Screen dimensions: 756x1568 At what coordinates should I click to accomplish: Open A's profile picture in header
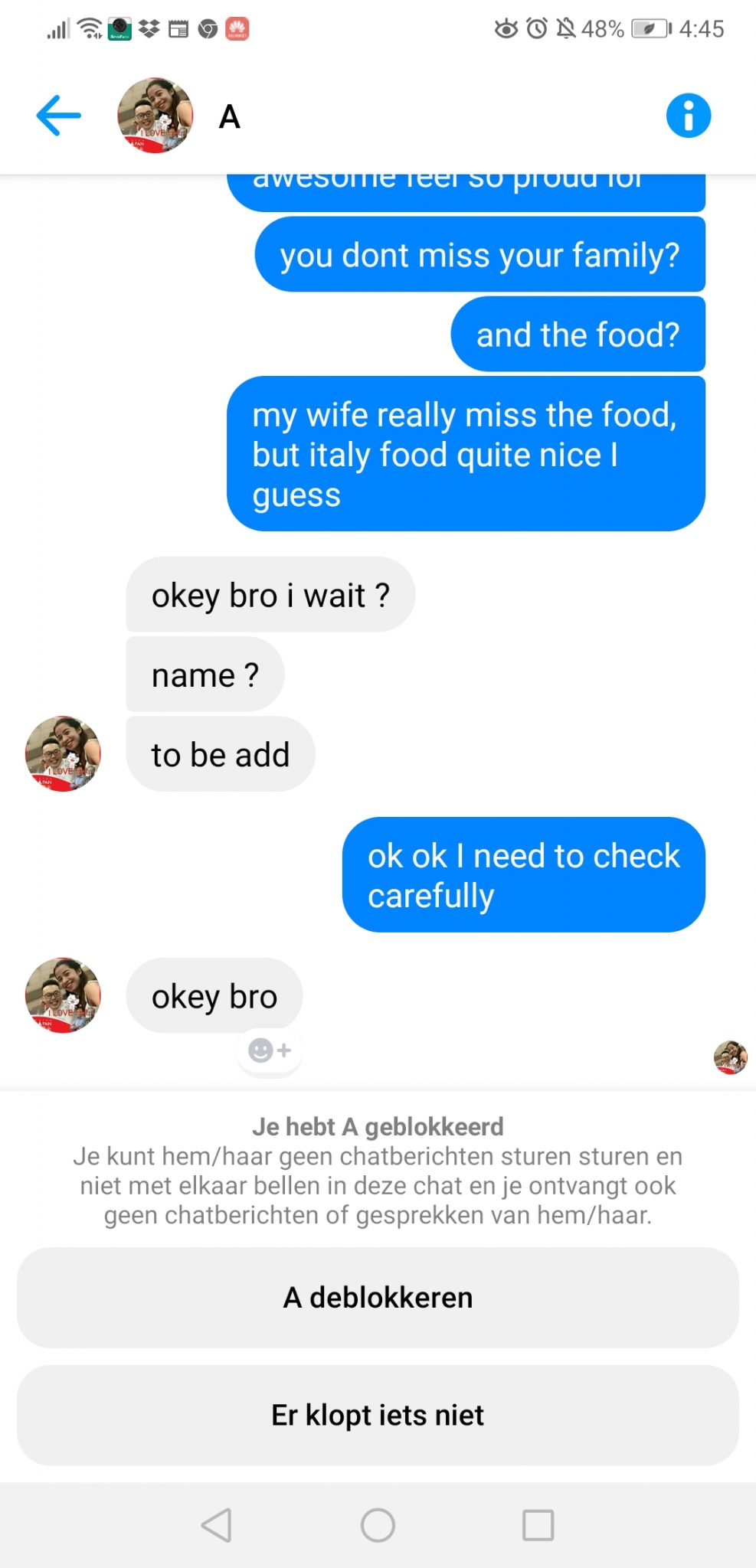155,116
